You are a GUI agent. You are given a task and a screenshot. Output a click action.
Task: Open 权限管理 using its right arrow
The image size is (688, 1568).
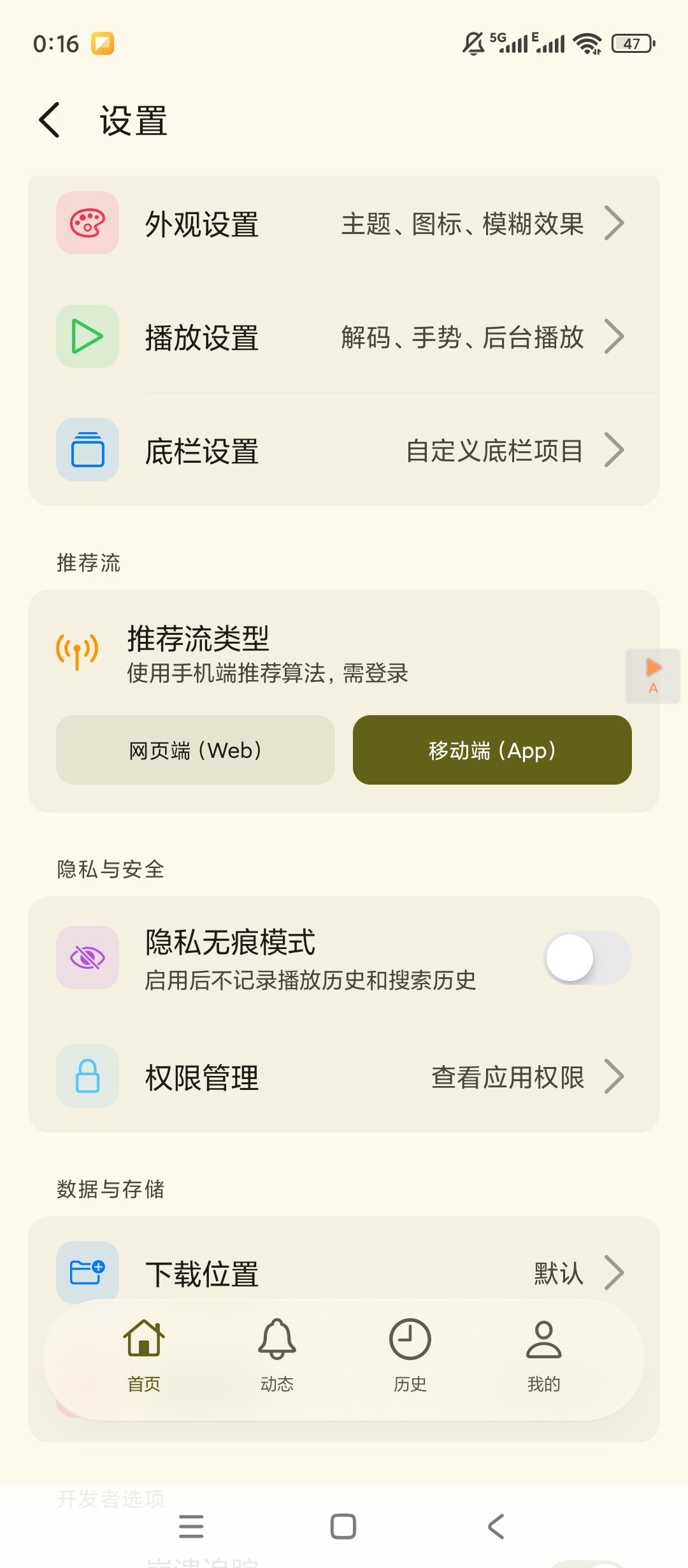click(x=615, y=1077)
